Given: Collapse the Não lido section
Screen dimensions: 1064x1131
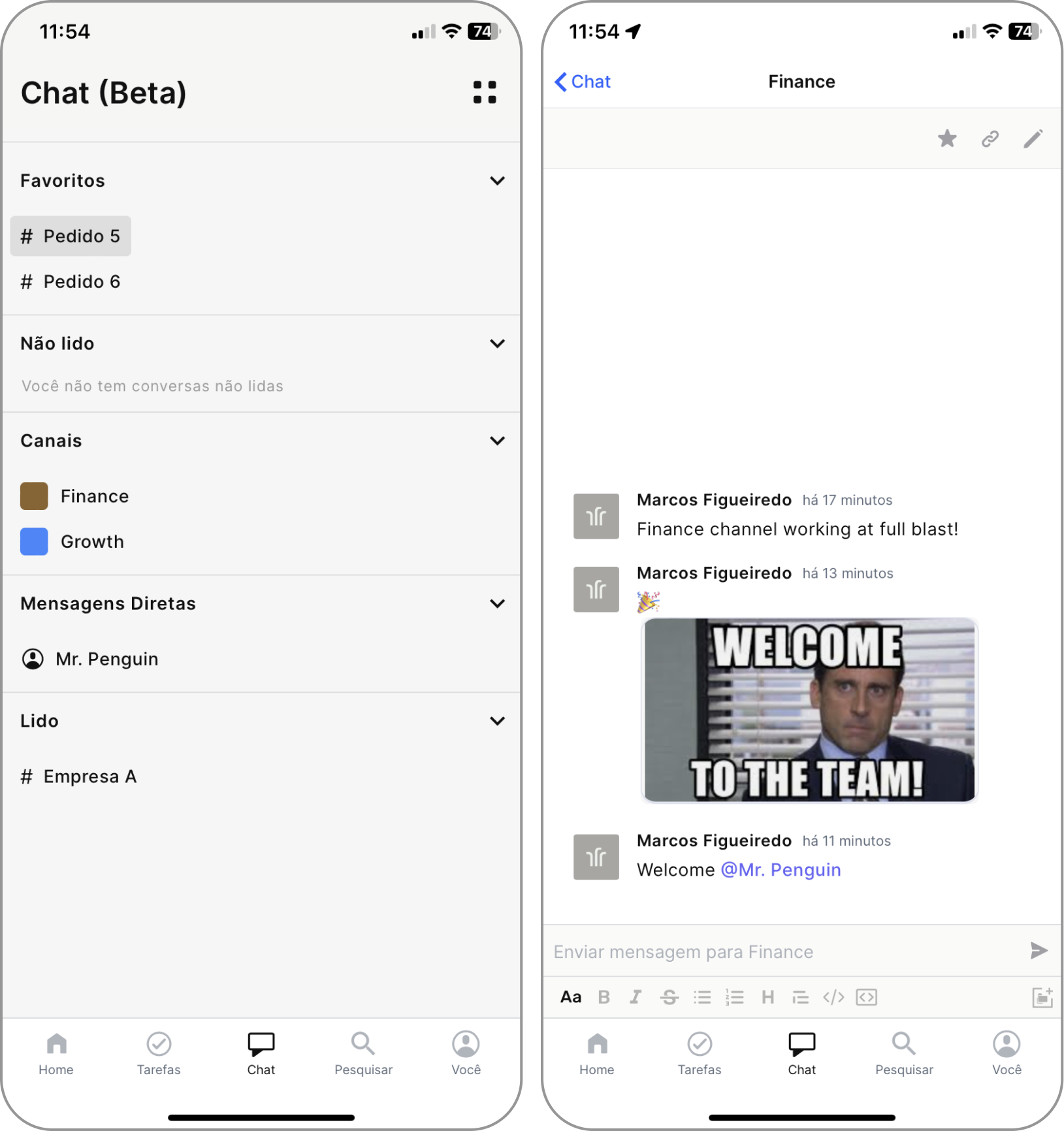Looking at the screenshot, I should coord(497,343).
